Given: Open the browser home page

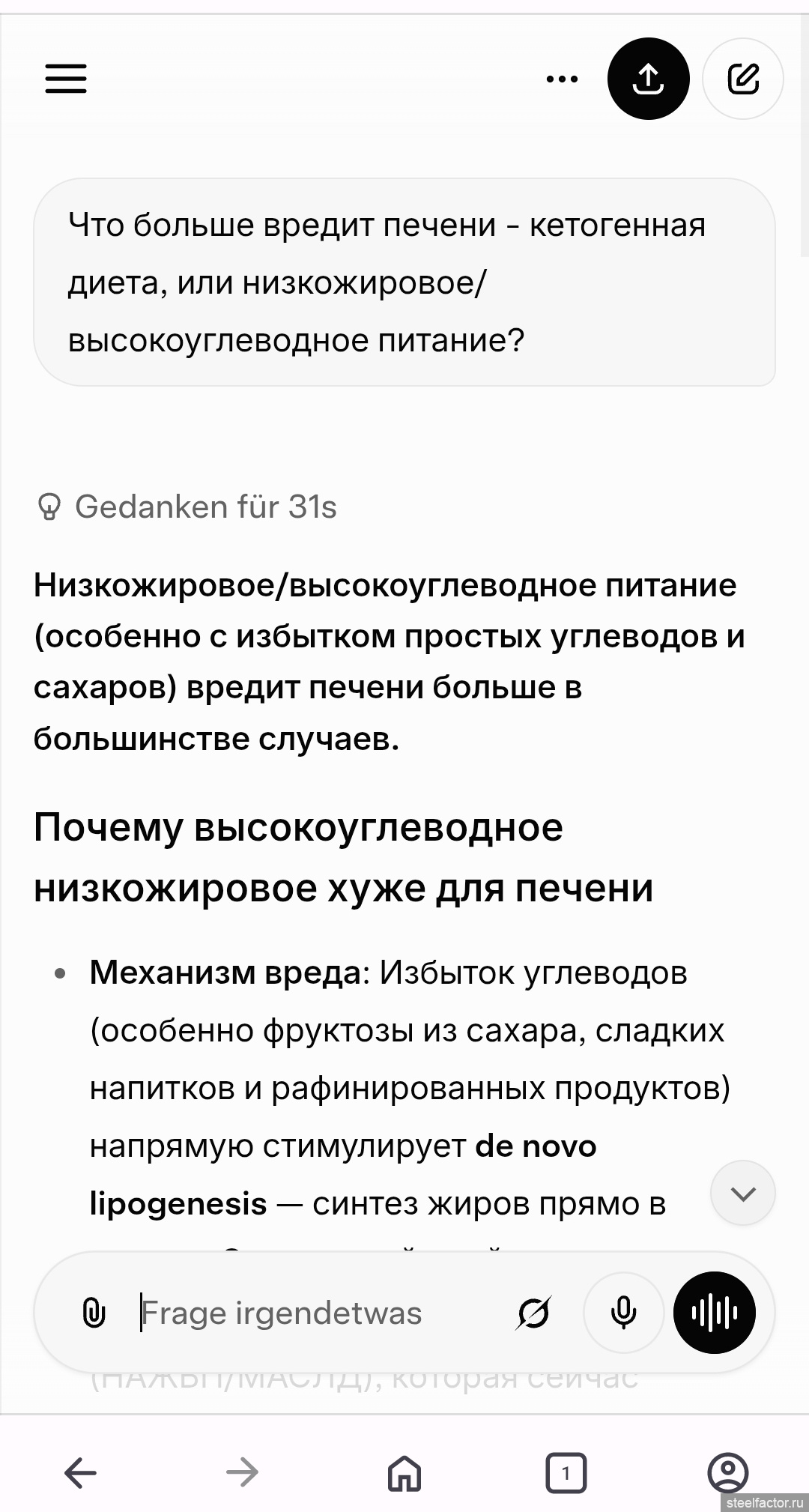Looking at the screenshot, I should point(404,1473).
